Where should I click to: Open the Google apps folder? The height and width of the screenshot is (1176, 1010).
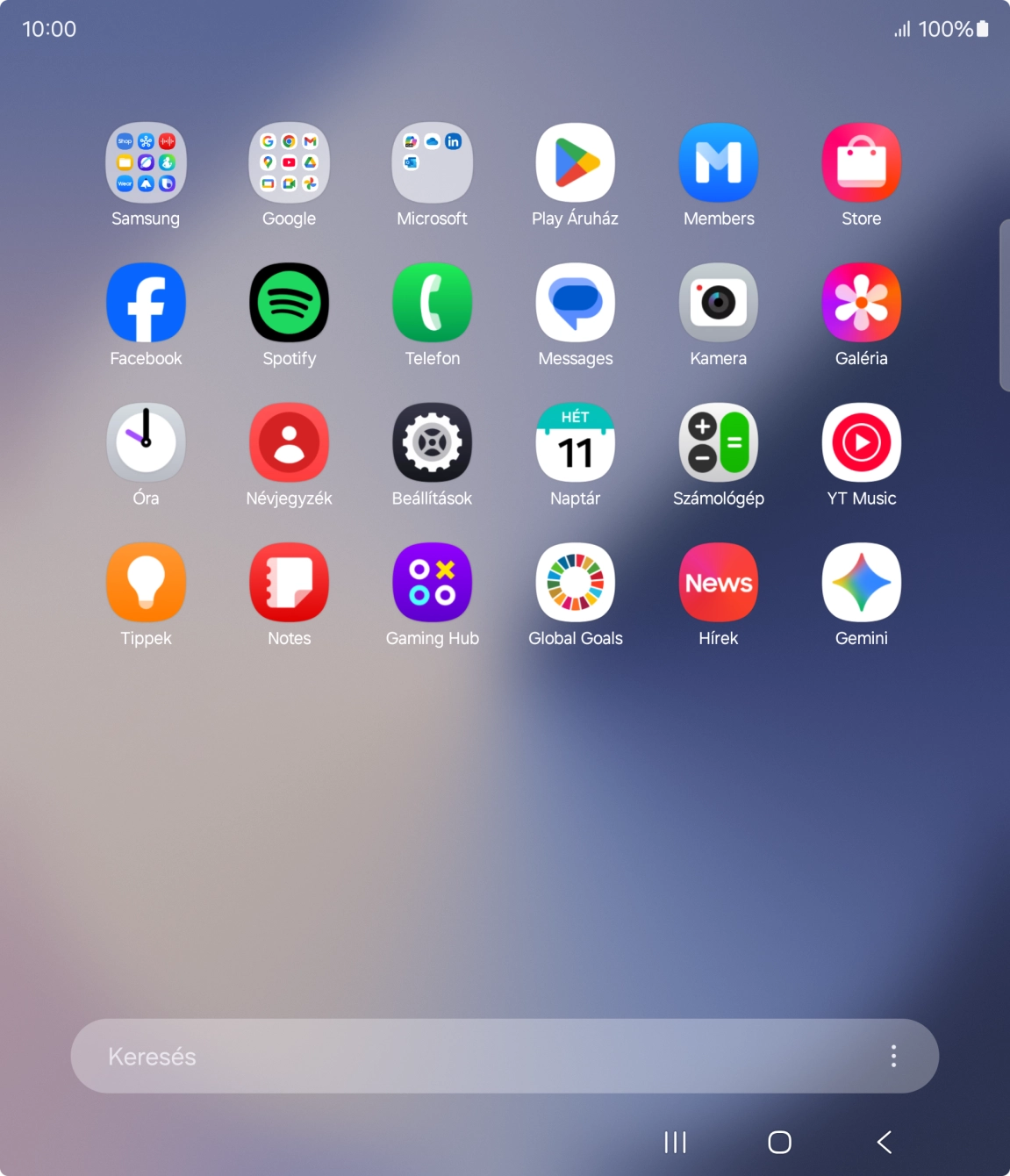click(289, 162)
